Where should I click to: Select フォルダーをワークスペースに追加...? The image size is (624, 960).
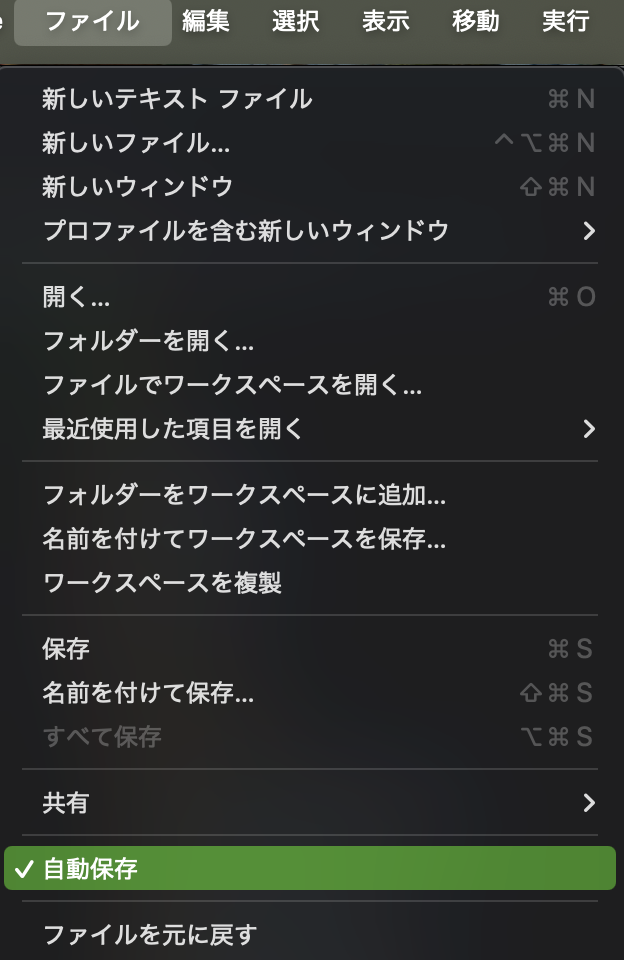[244, 495]
